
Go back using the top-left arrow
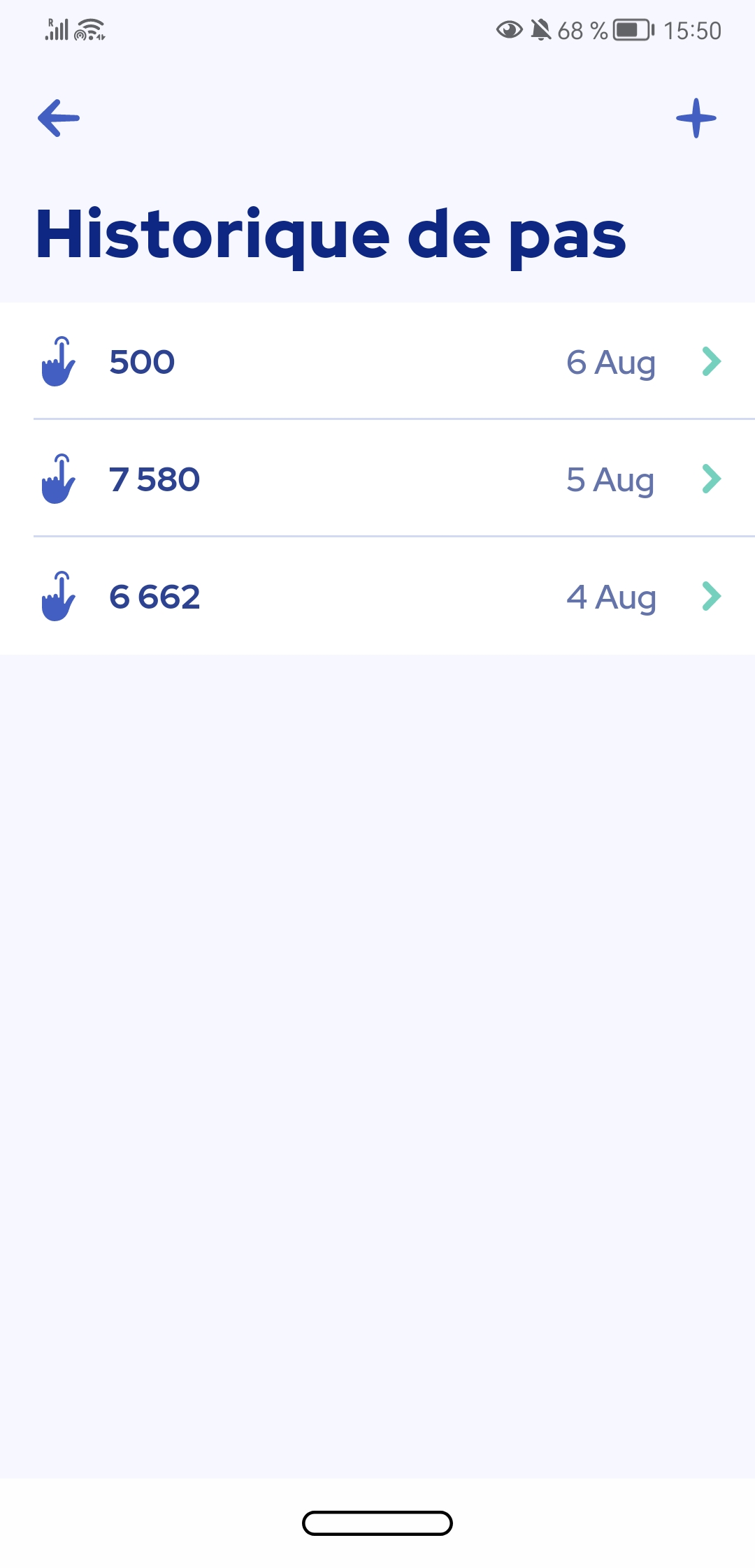point(59,118)
